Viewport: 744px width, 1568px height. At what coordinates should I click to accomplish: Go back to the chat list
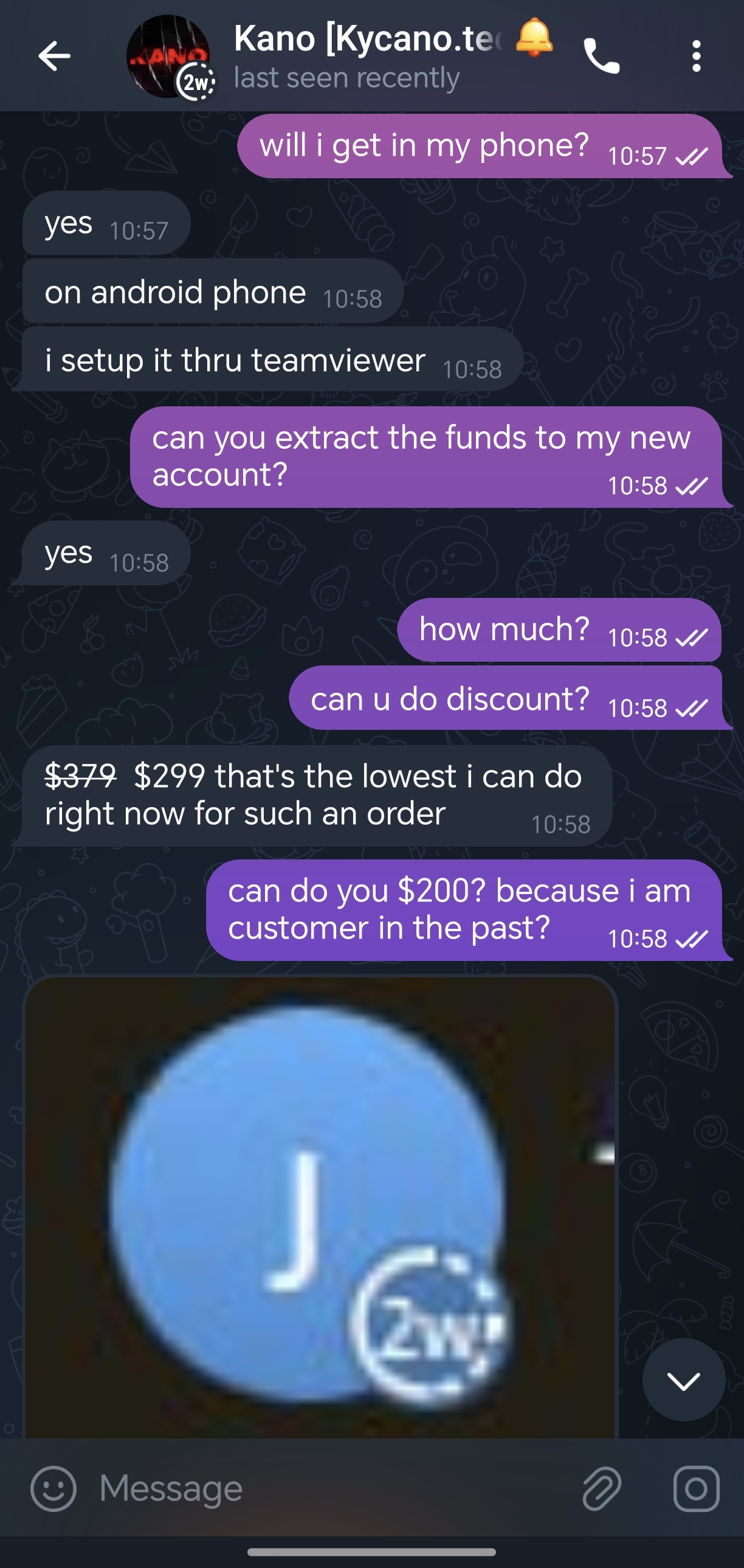tap(54, 56)
